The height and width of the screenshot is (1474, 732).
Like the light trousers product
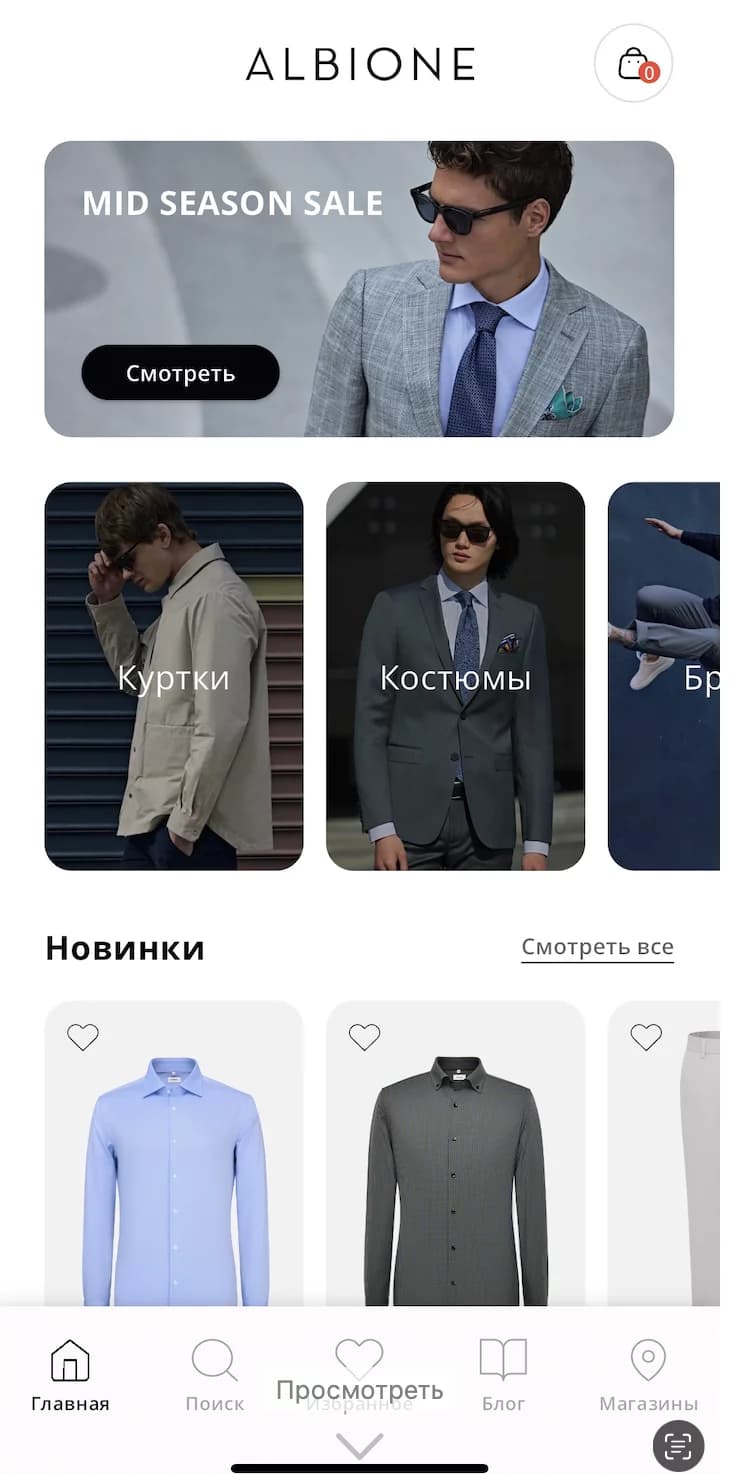pos(646,1037)
